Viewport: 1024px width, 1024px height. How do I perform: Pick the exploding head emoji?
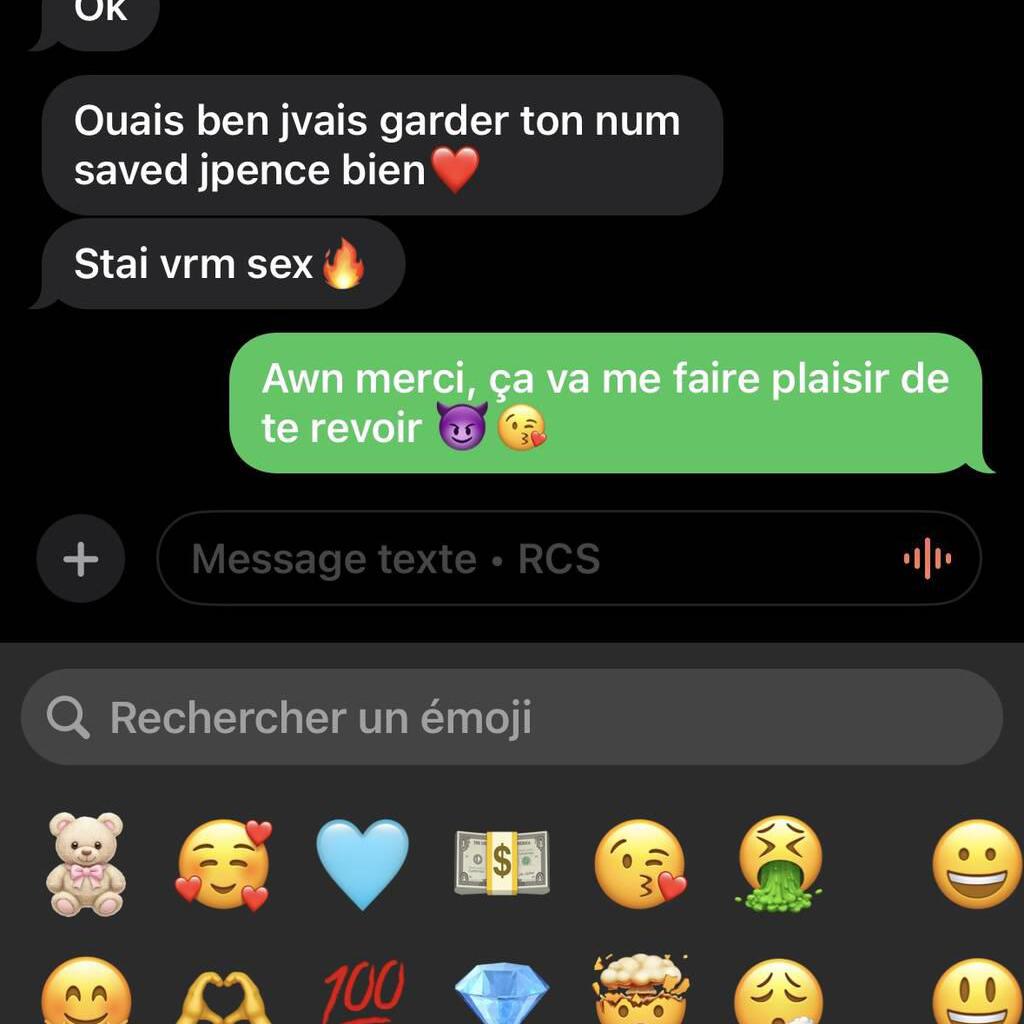tap(640, 992)
